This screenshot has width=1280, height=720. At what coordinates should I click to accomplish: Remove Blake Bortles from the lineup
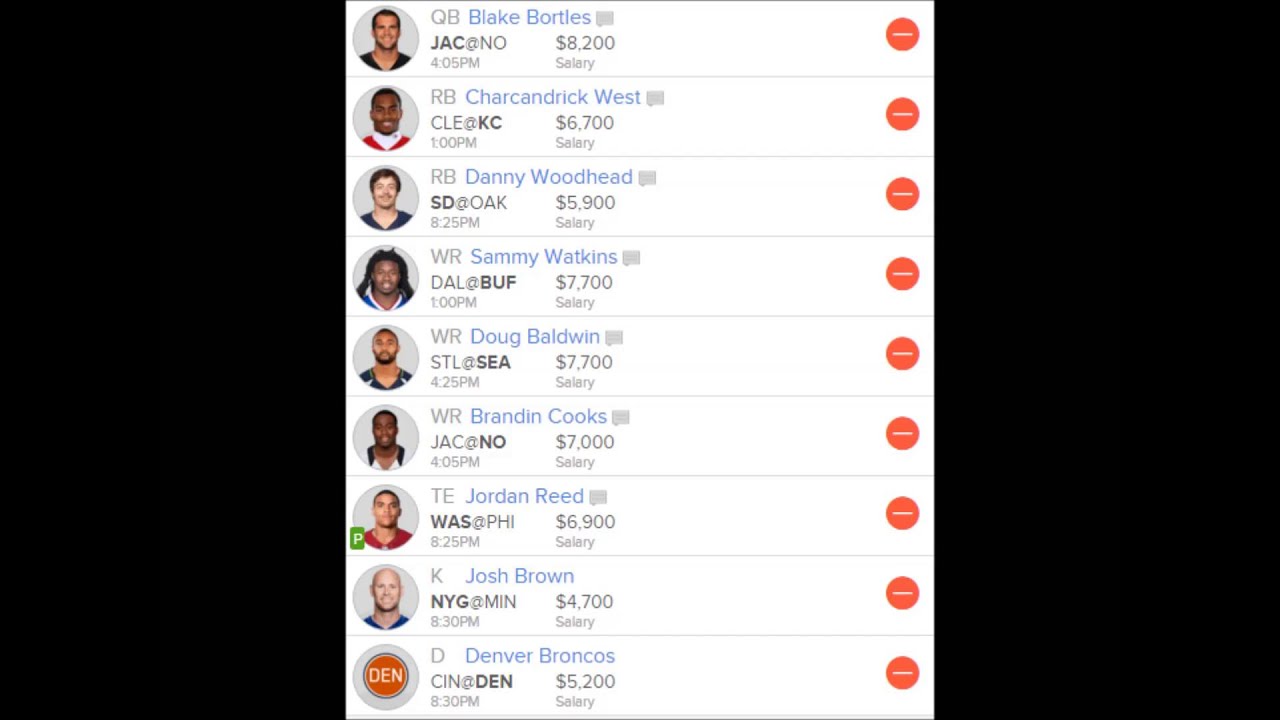tap(902, 35)
